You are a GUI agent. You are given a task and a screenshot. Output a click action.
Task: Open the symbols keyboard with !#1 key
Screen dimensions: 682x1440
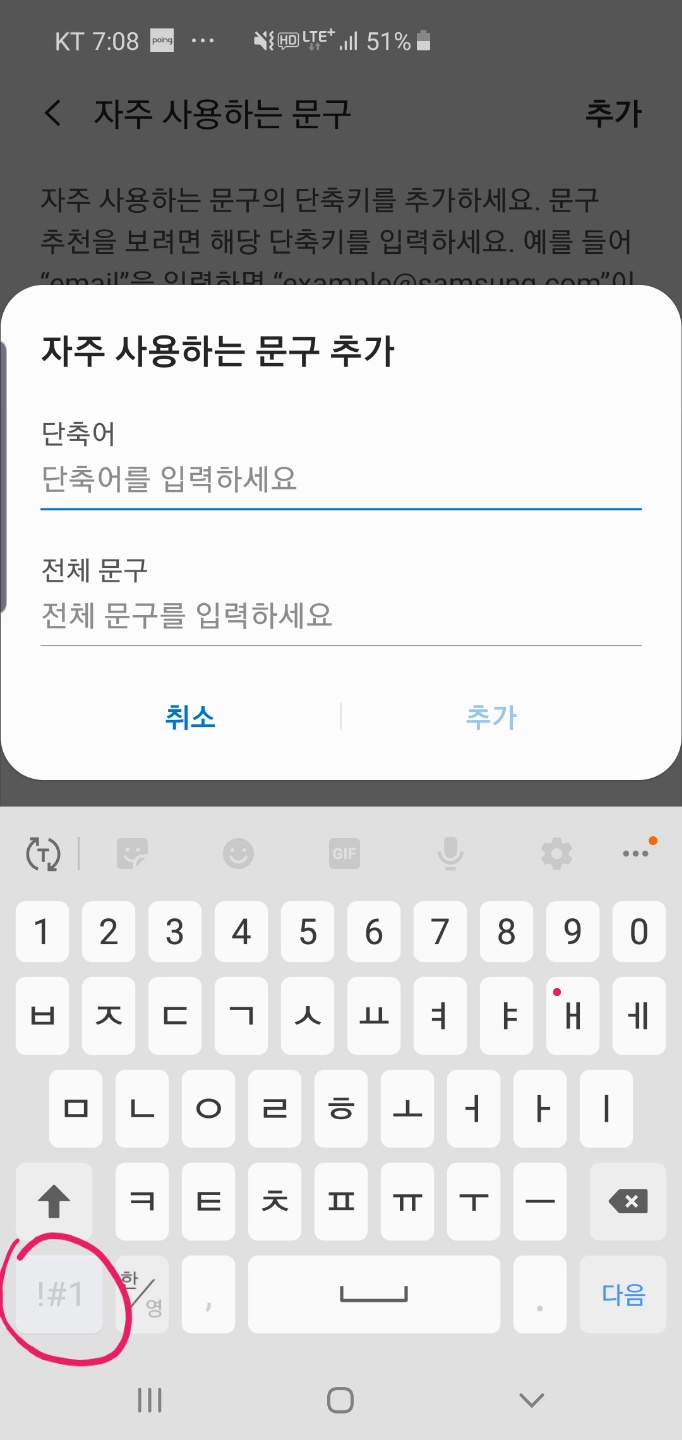[x=60, y=1294]
